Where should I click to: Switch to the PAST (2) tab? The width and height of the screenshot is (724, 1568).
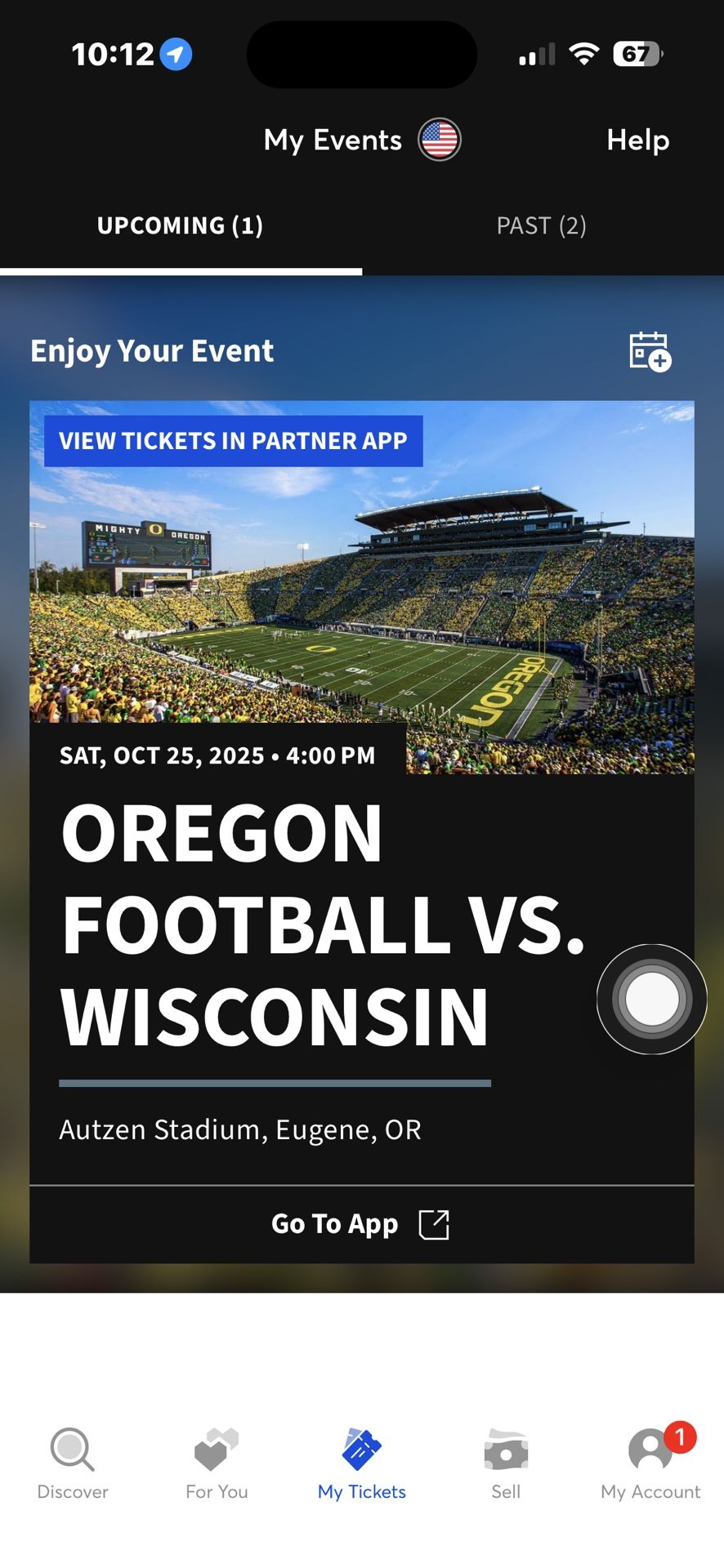[x=542, y=225]
